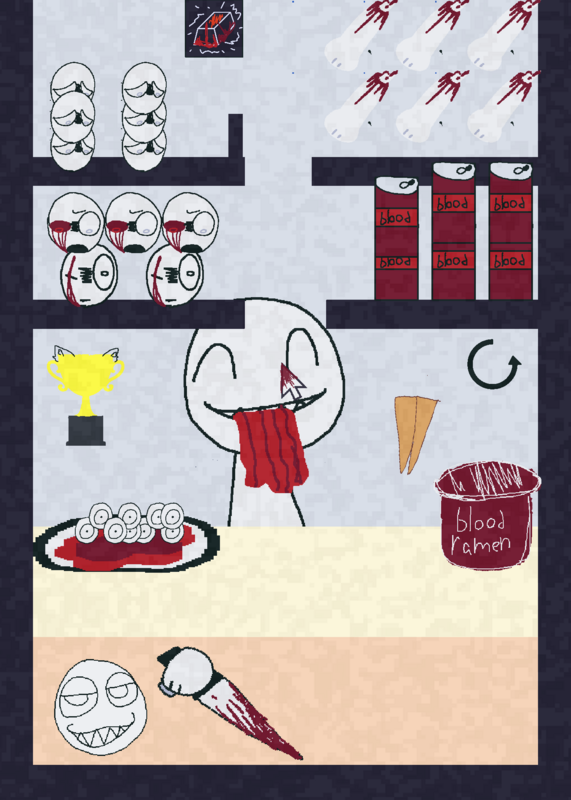Select the plate of eyeballs
This screenshot has height=800, width=571.
point(127,537)
